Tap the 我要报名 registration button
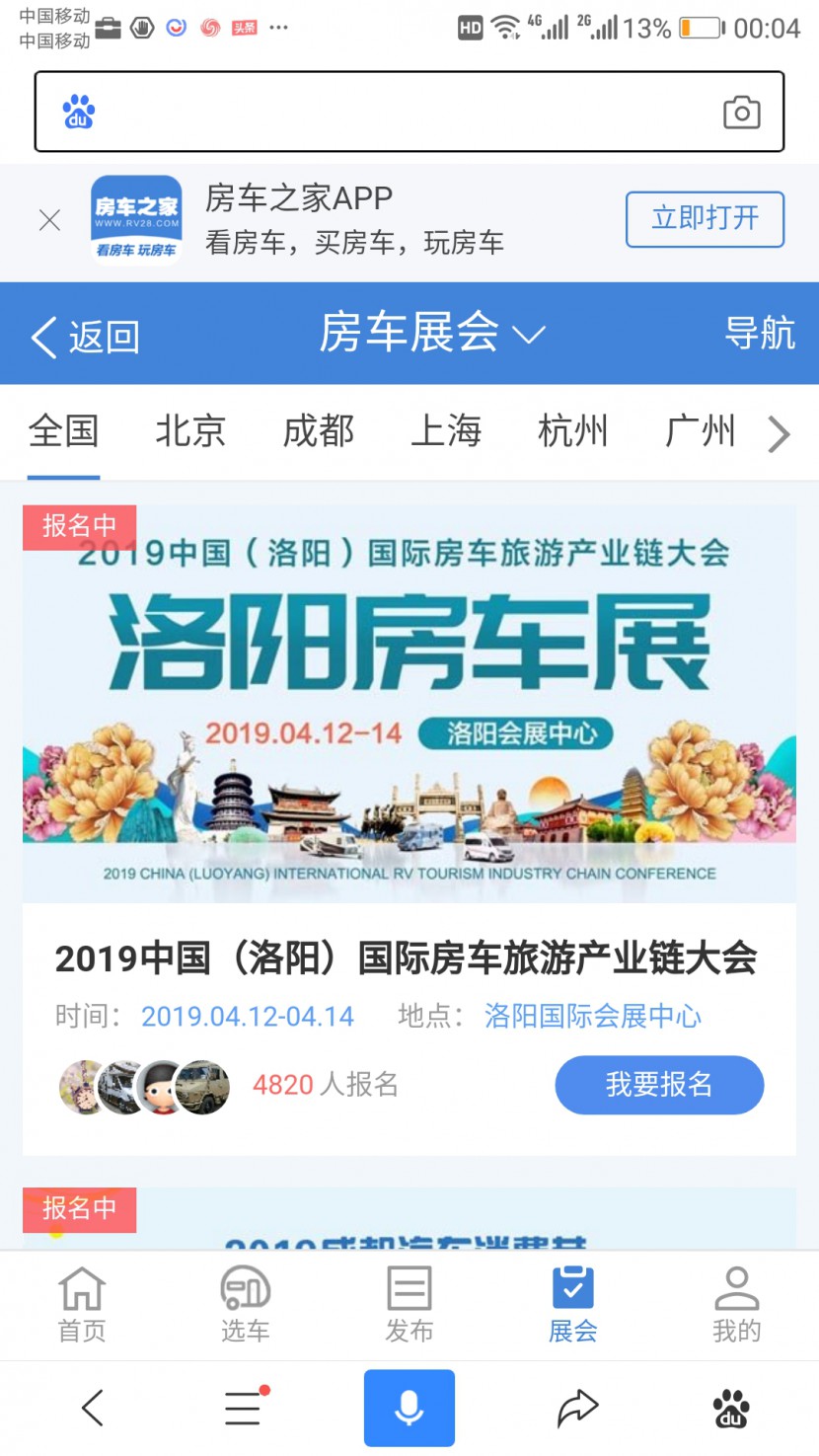Viewport: 819px width, 1456px height. coord(658,1084)
